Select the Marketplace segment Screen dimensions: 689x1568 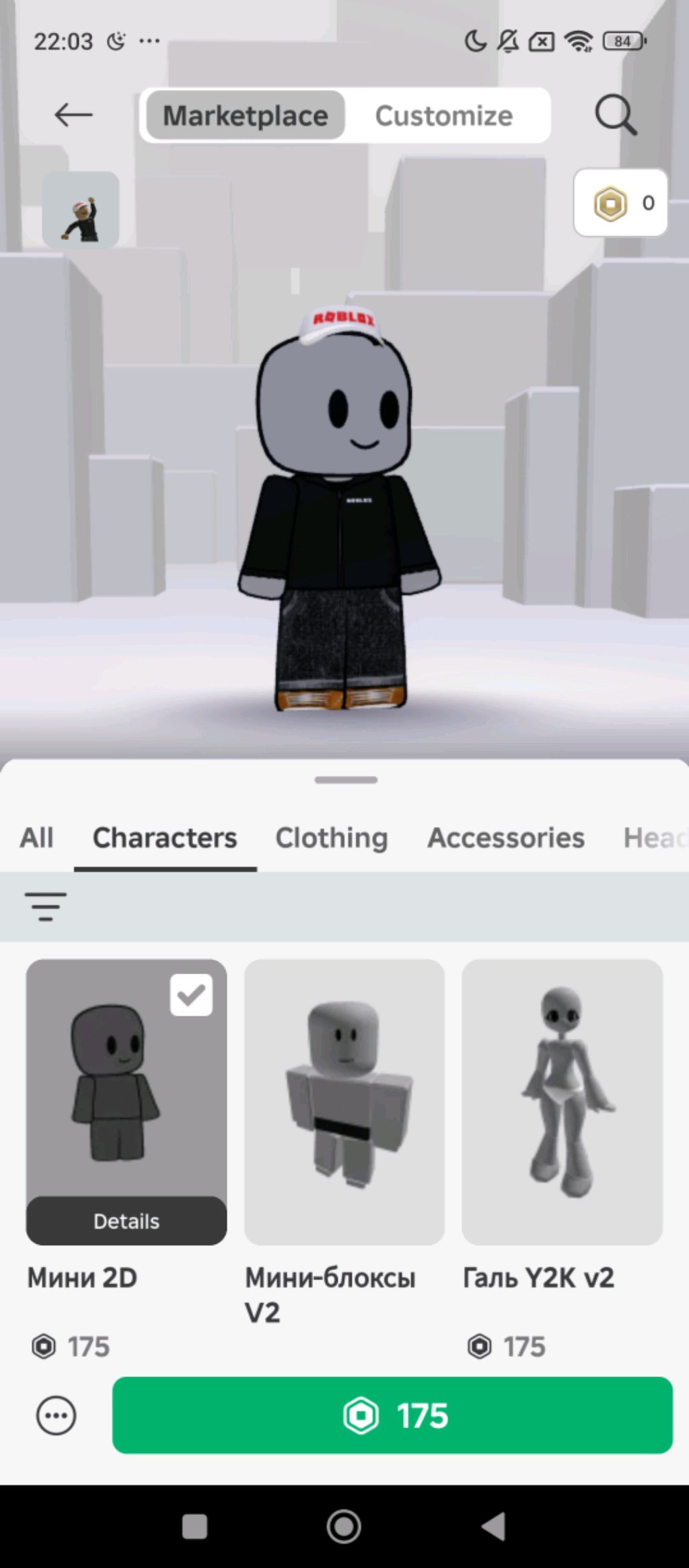[246, 116]
